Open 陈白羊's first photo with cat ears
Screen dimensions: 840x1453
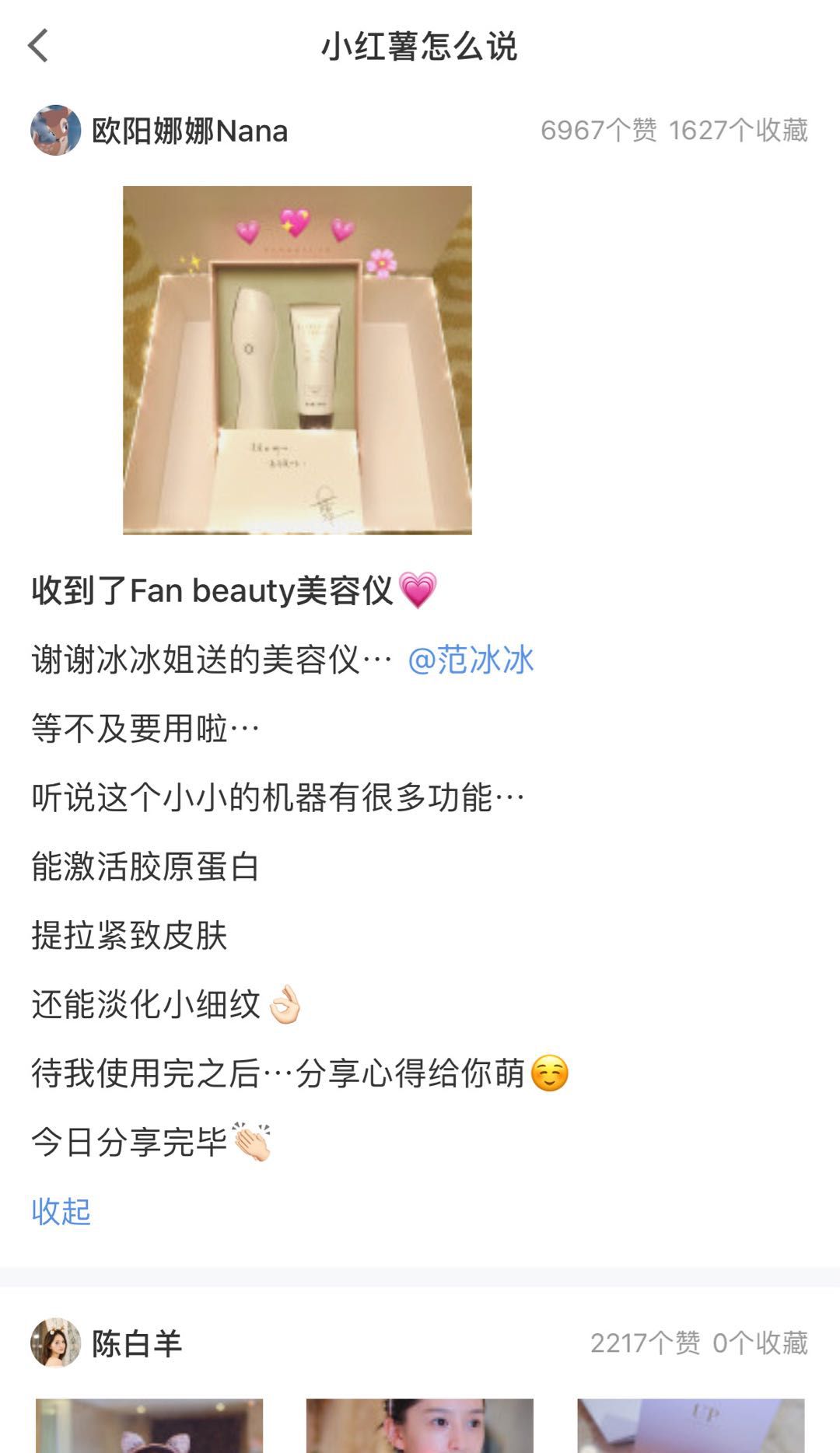pos(149,1425)
